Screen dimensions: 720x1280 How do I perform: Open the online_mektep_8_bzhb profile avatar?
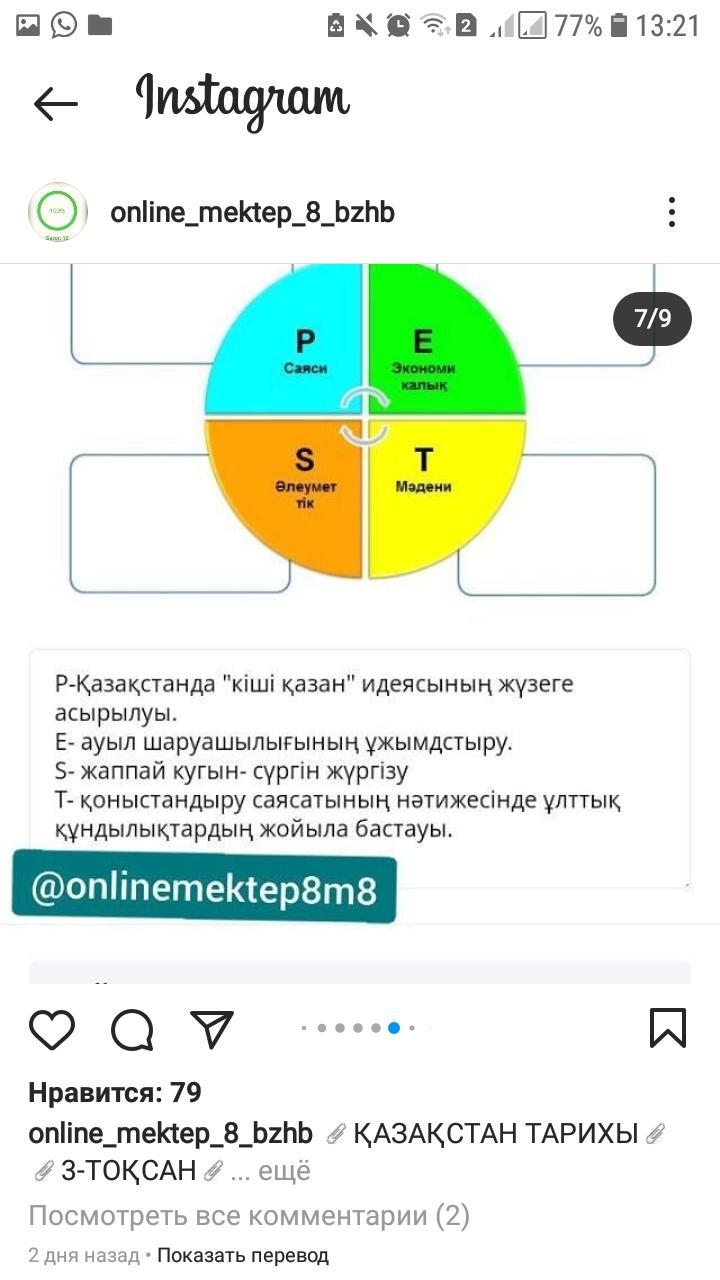coord(58,212)
